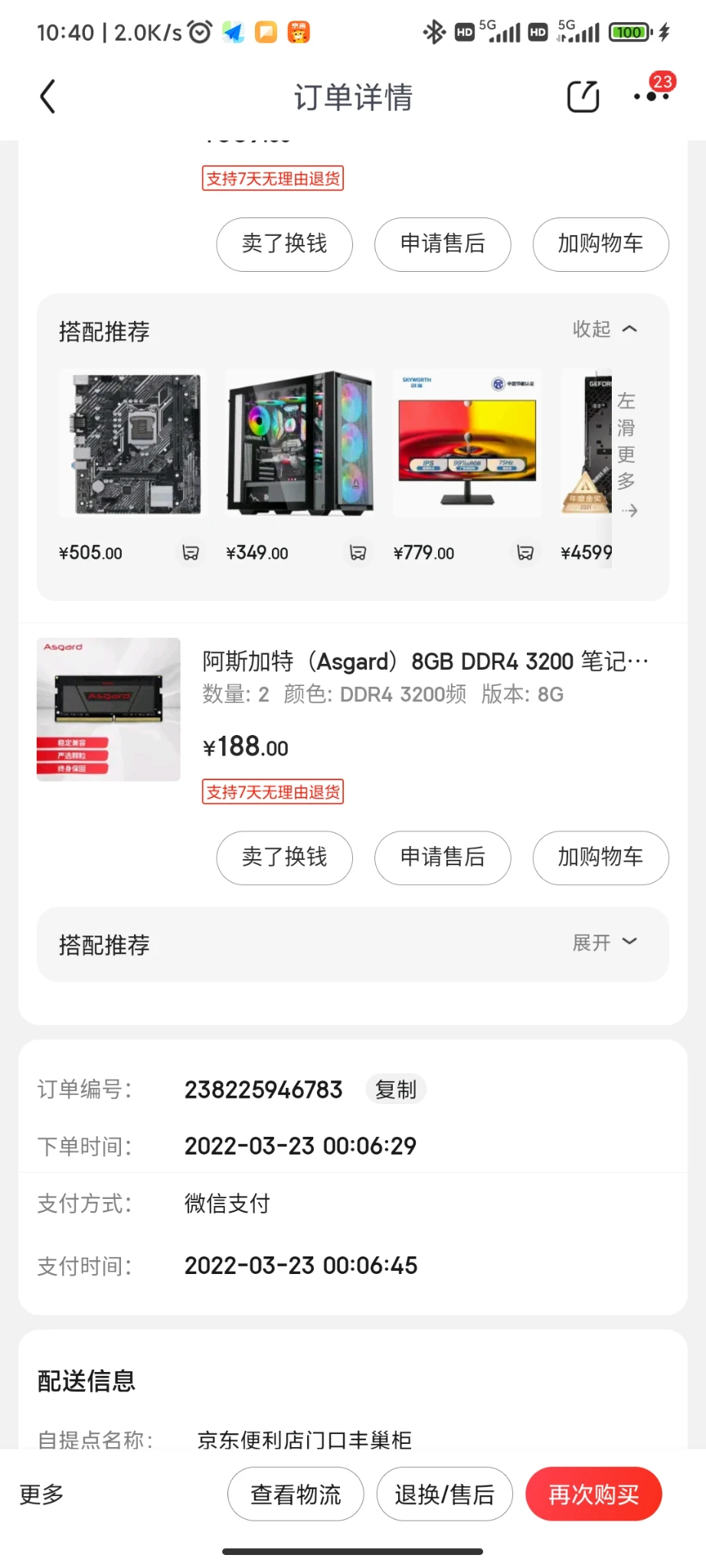706x1568 pixels.
Task: Open the Asgard 8GB DDR4 3200 product
Action: (425, 661)
